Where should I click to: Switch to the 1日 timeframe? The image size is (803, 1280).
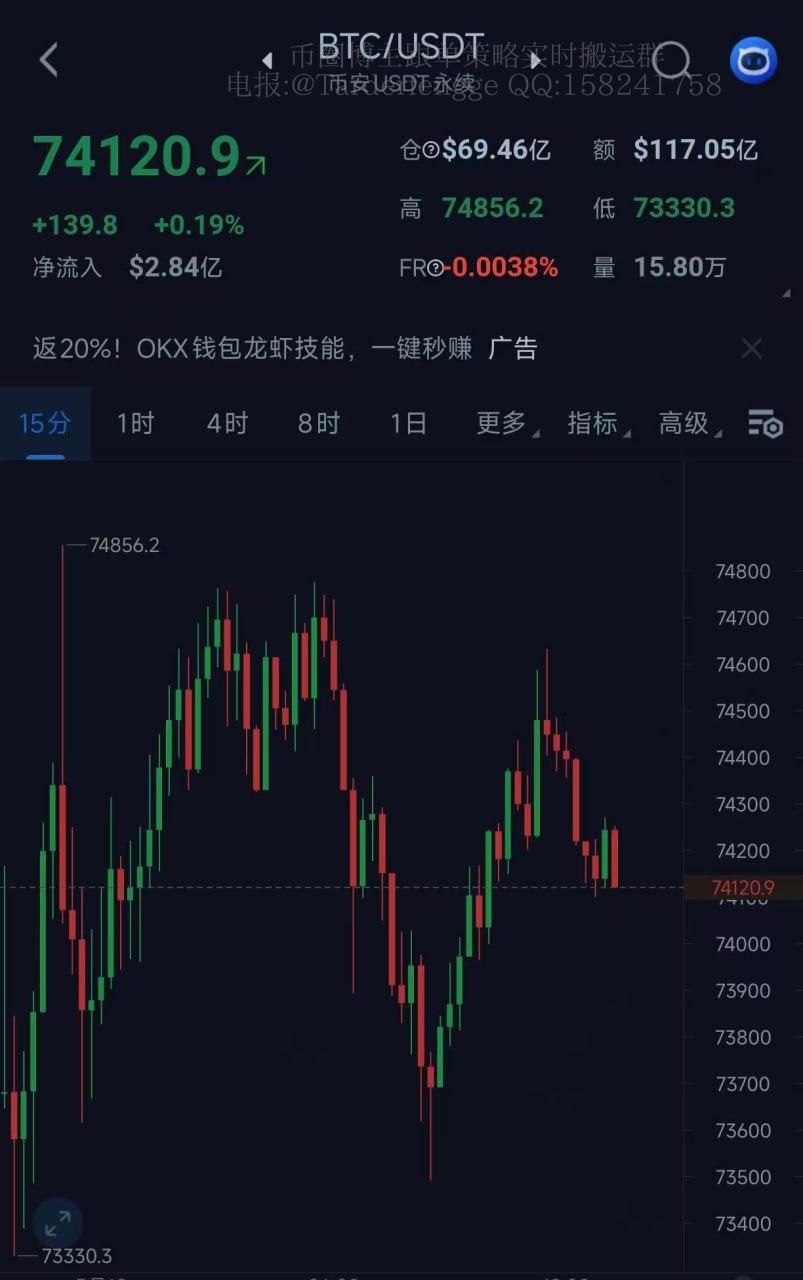(x=408, y=423)
